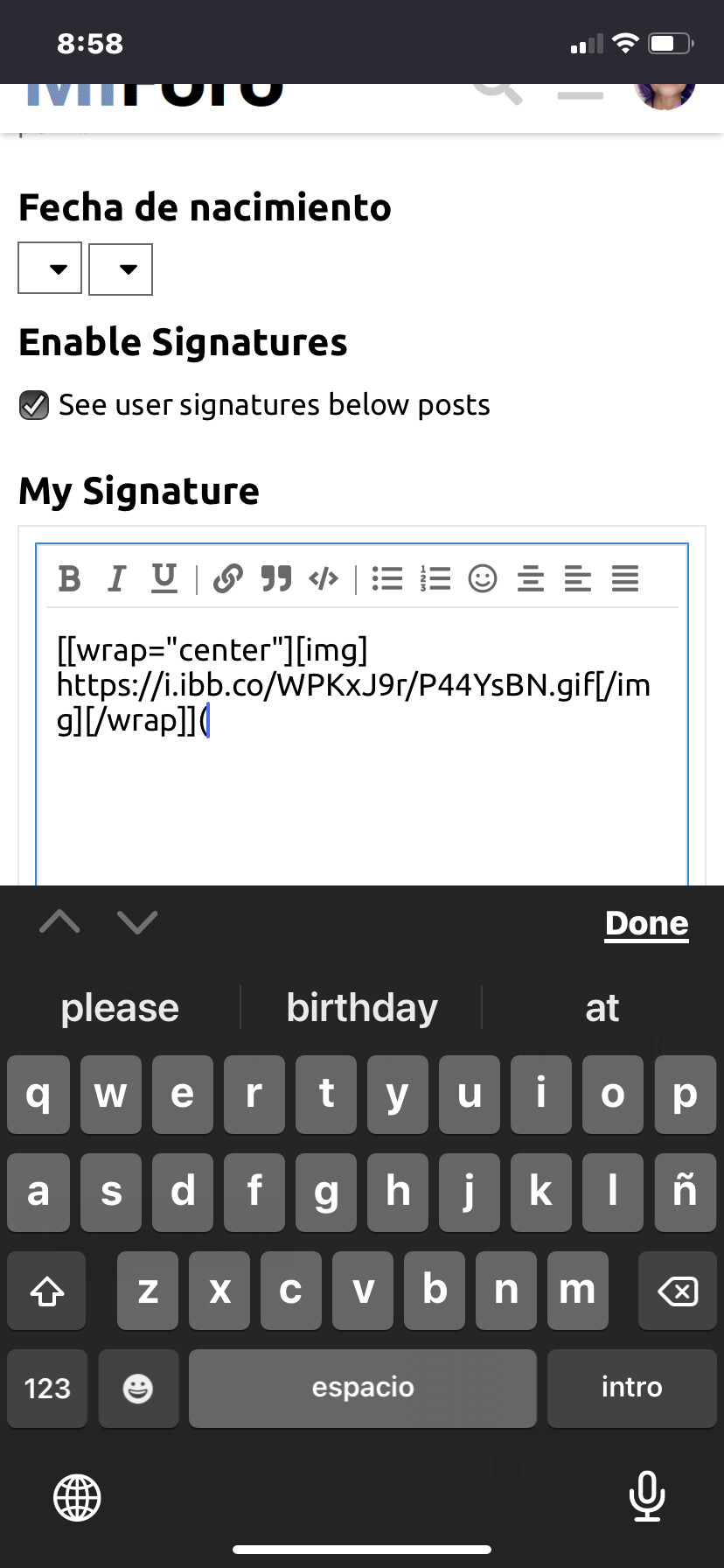Jump to previous field with up arrow
The image size is (724, 1568).
[59, 921]
